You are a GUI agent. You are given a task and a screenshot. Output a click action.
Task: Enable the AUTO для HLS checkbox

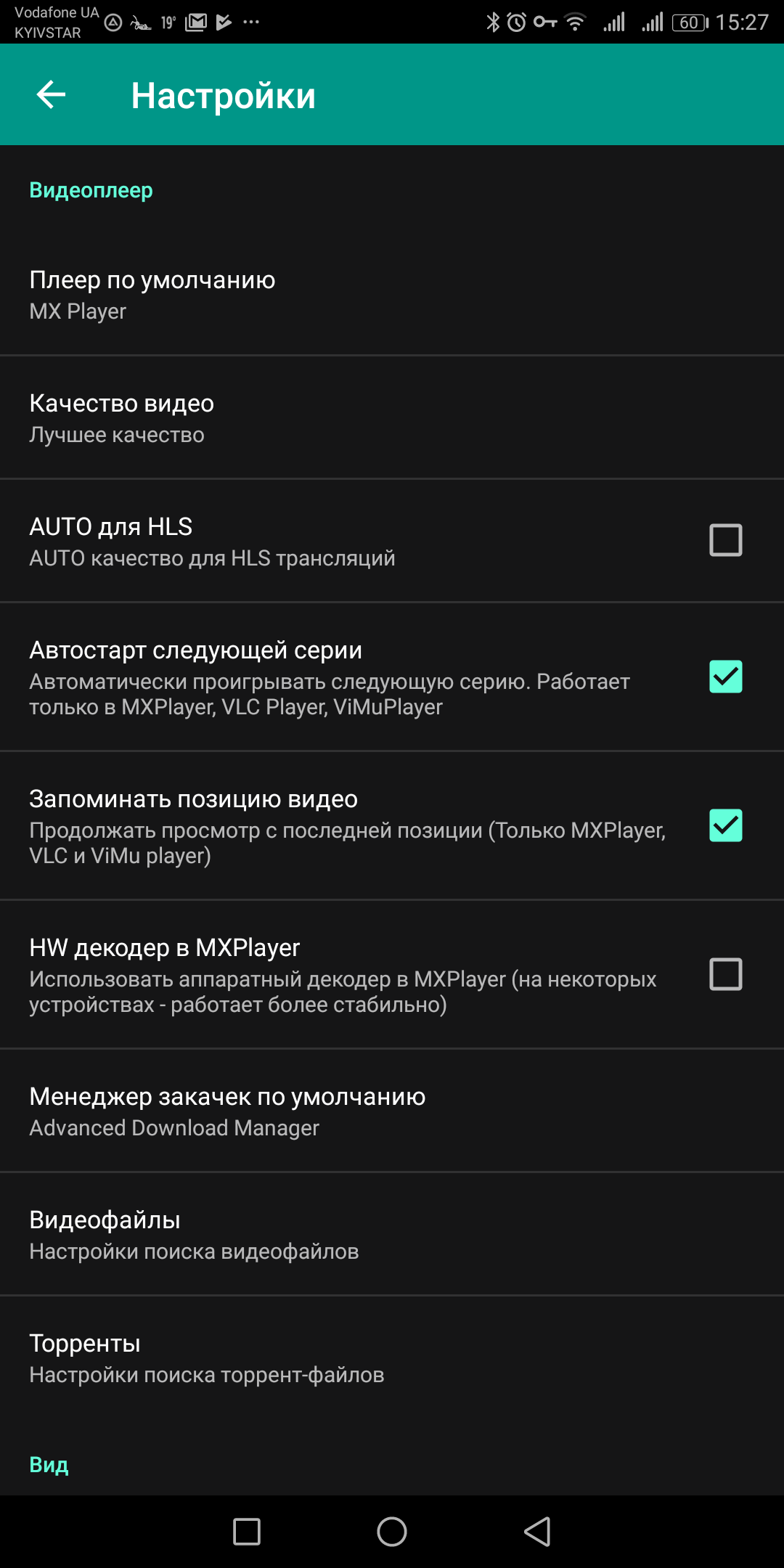point(725,540)
